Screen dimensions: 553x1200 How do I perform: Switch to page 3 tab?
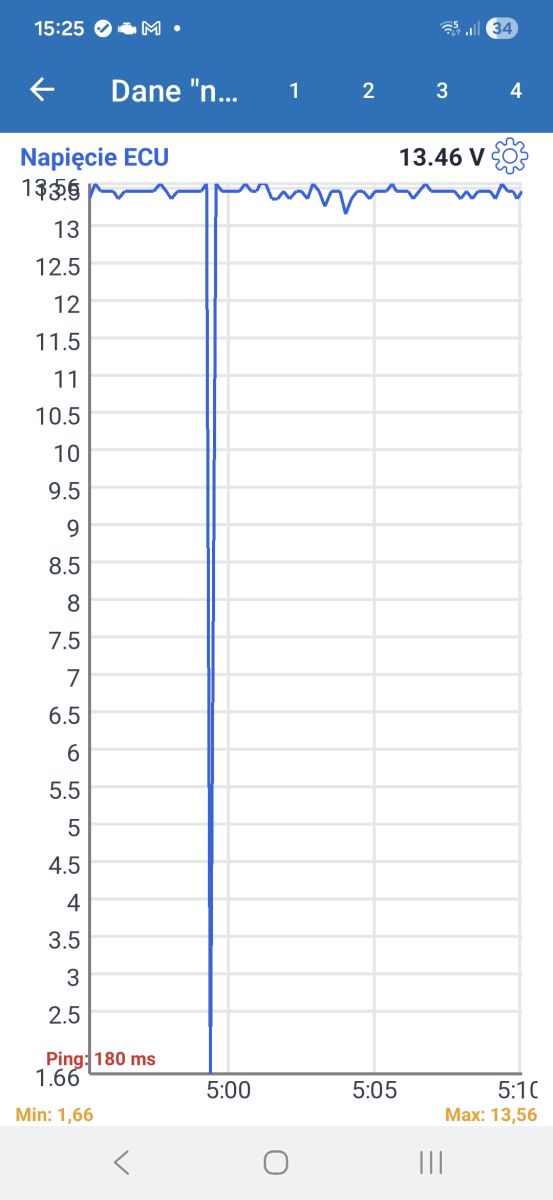pyautogui.click(x=442, y=91)
